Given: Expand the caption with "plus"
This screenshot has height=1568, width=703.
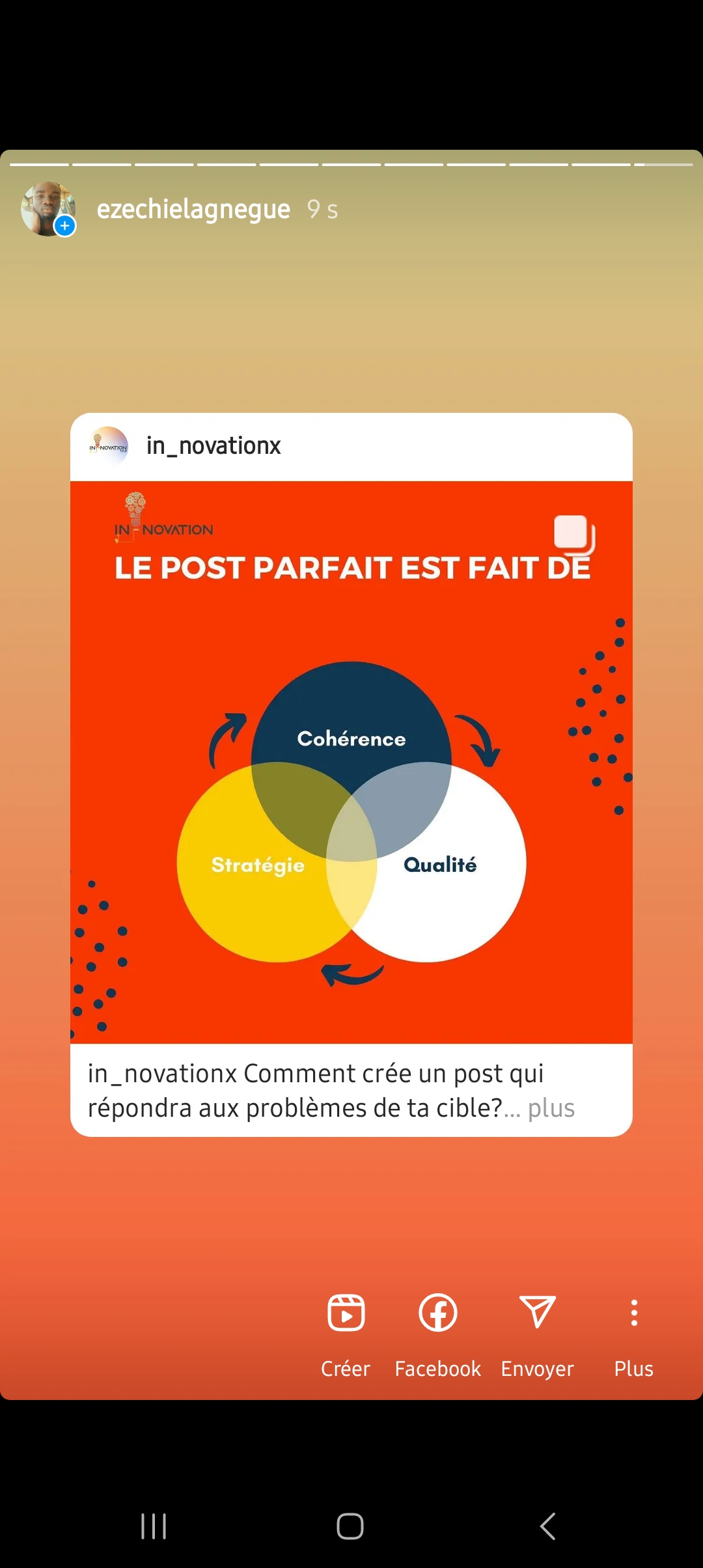Looking at the screenshot, I should [551, 1108].
